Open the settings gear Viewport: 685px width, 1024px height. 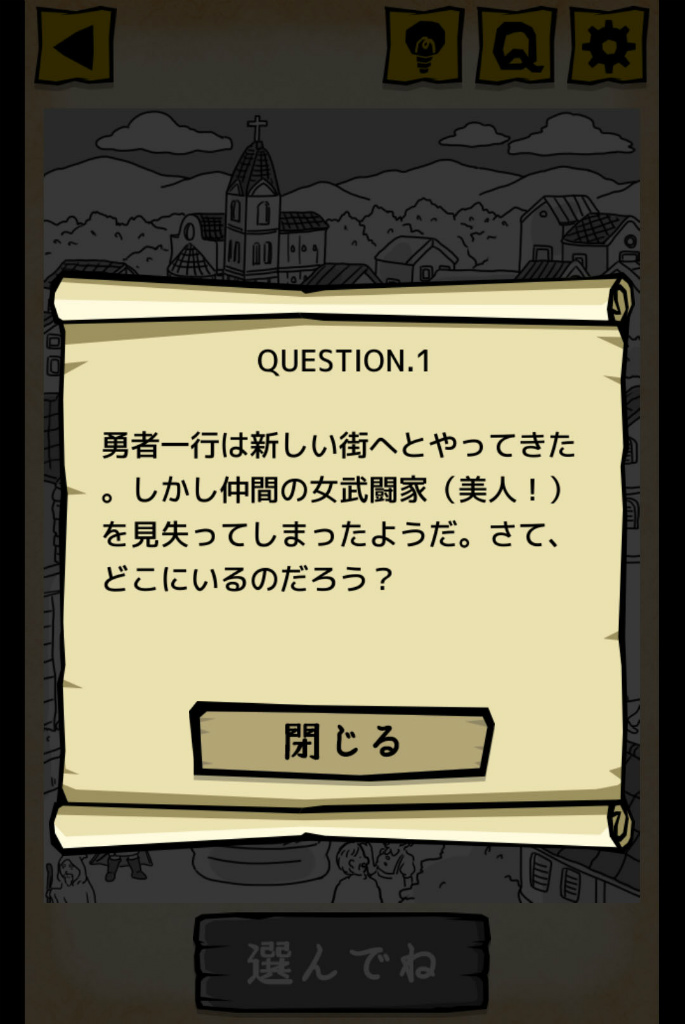point(608,46)
